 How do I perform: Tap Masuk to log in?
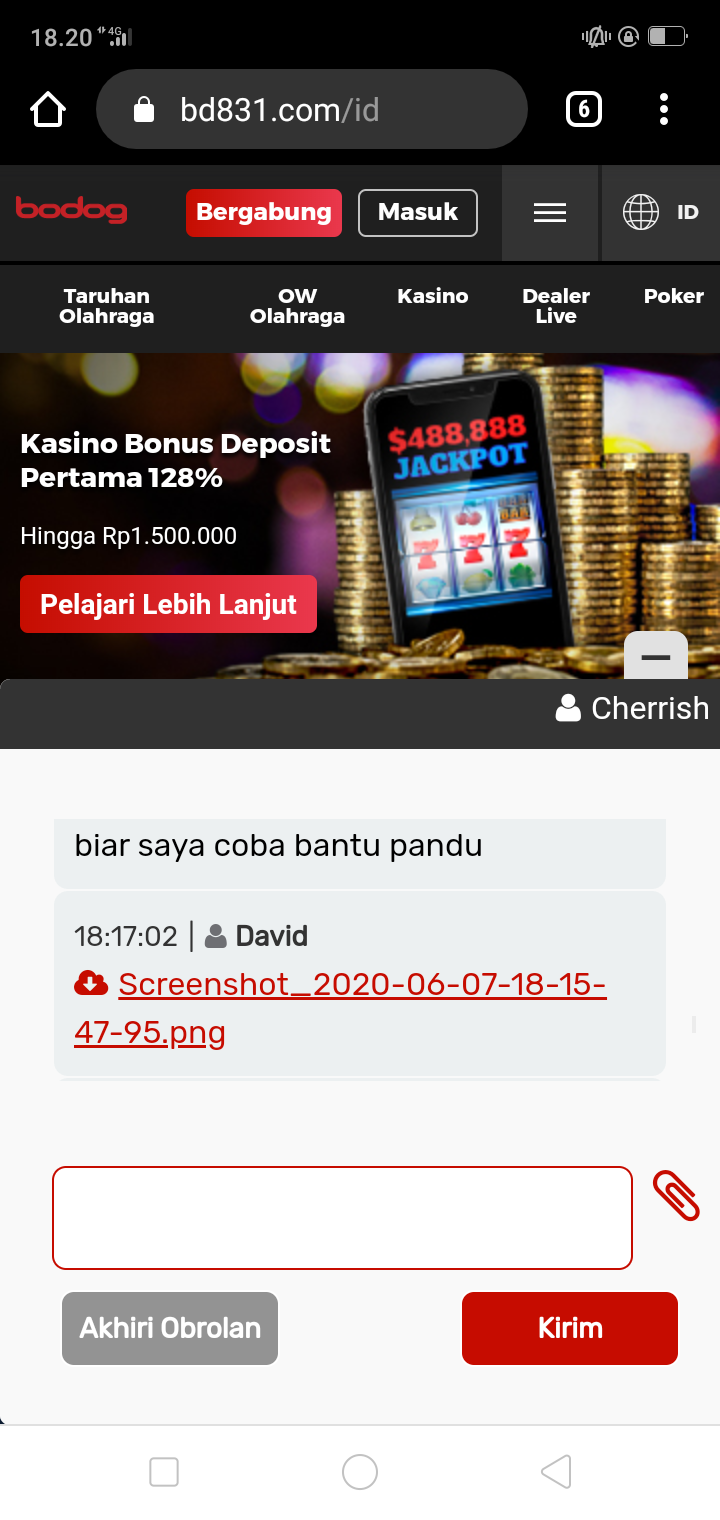click(417, 212)
